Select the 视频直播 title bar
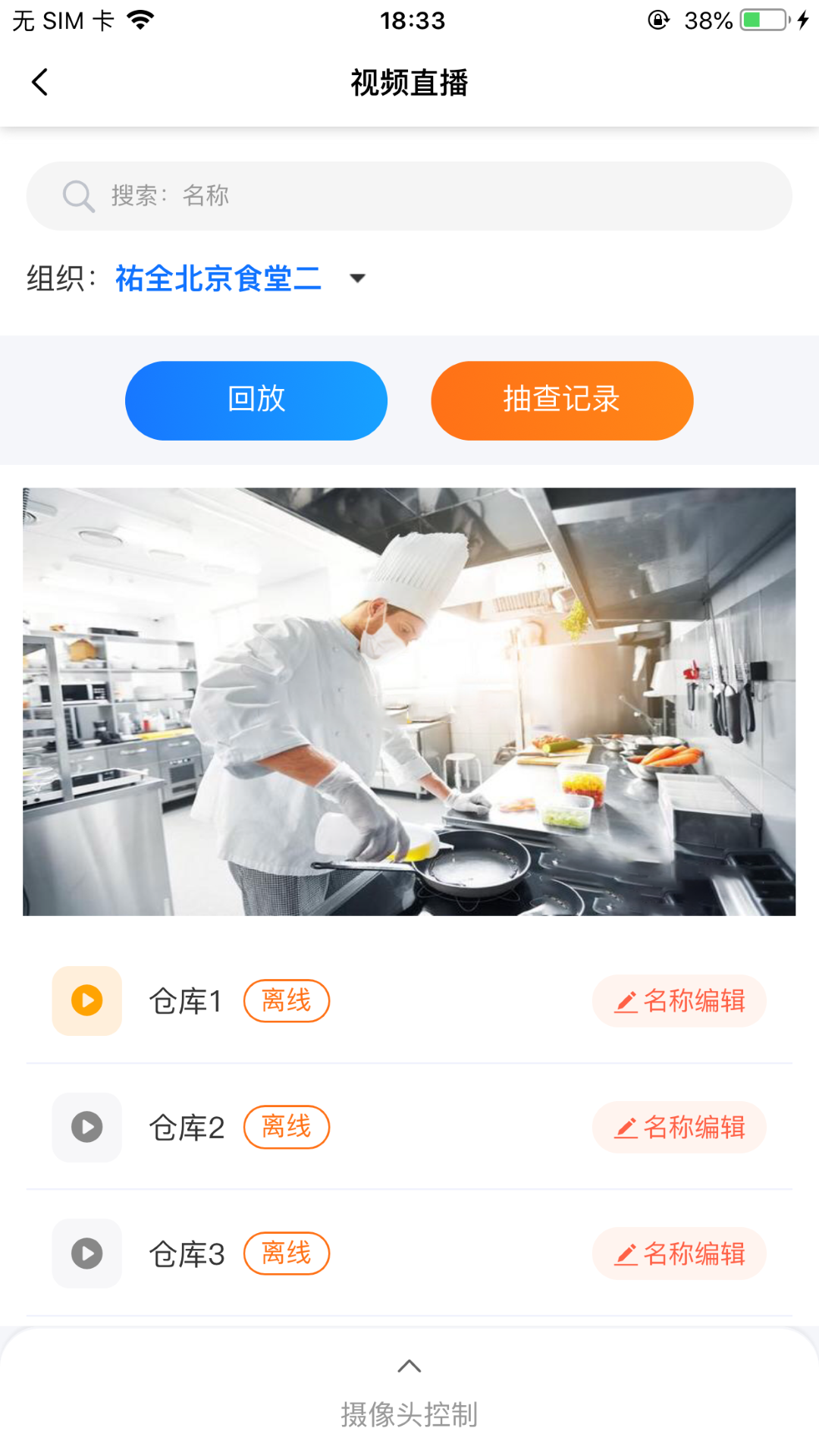The image size is (819, 1456). [409, 83]
